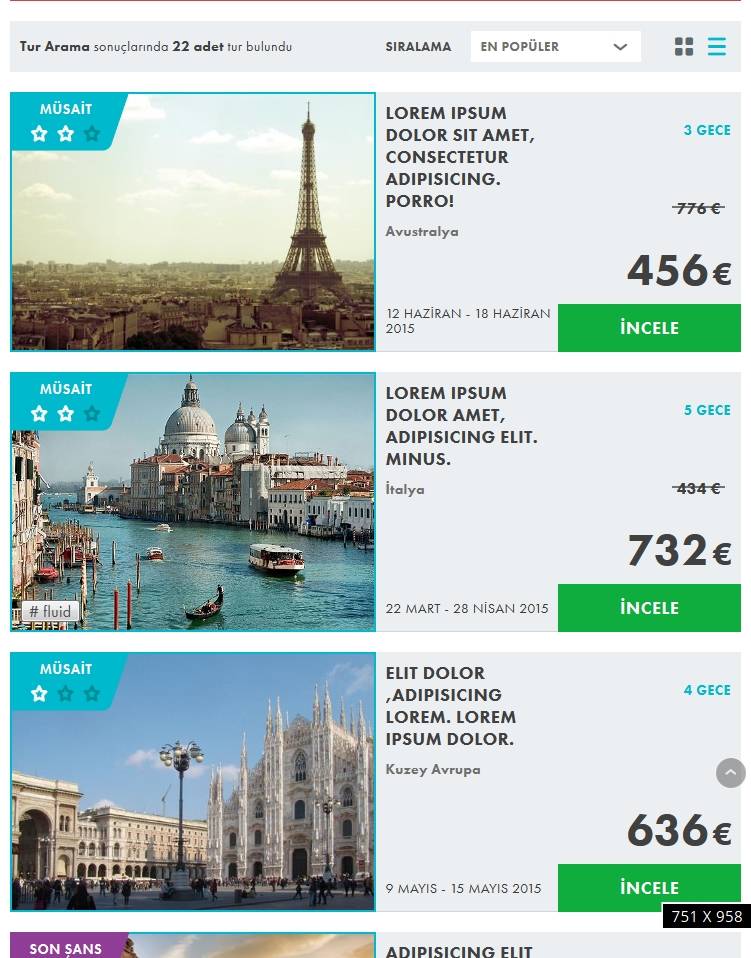Open the Elit Dolor Adipisicing tour title
Screen dimensions: 751x958
(451, 706)
